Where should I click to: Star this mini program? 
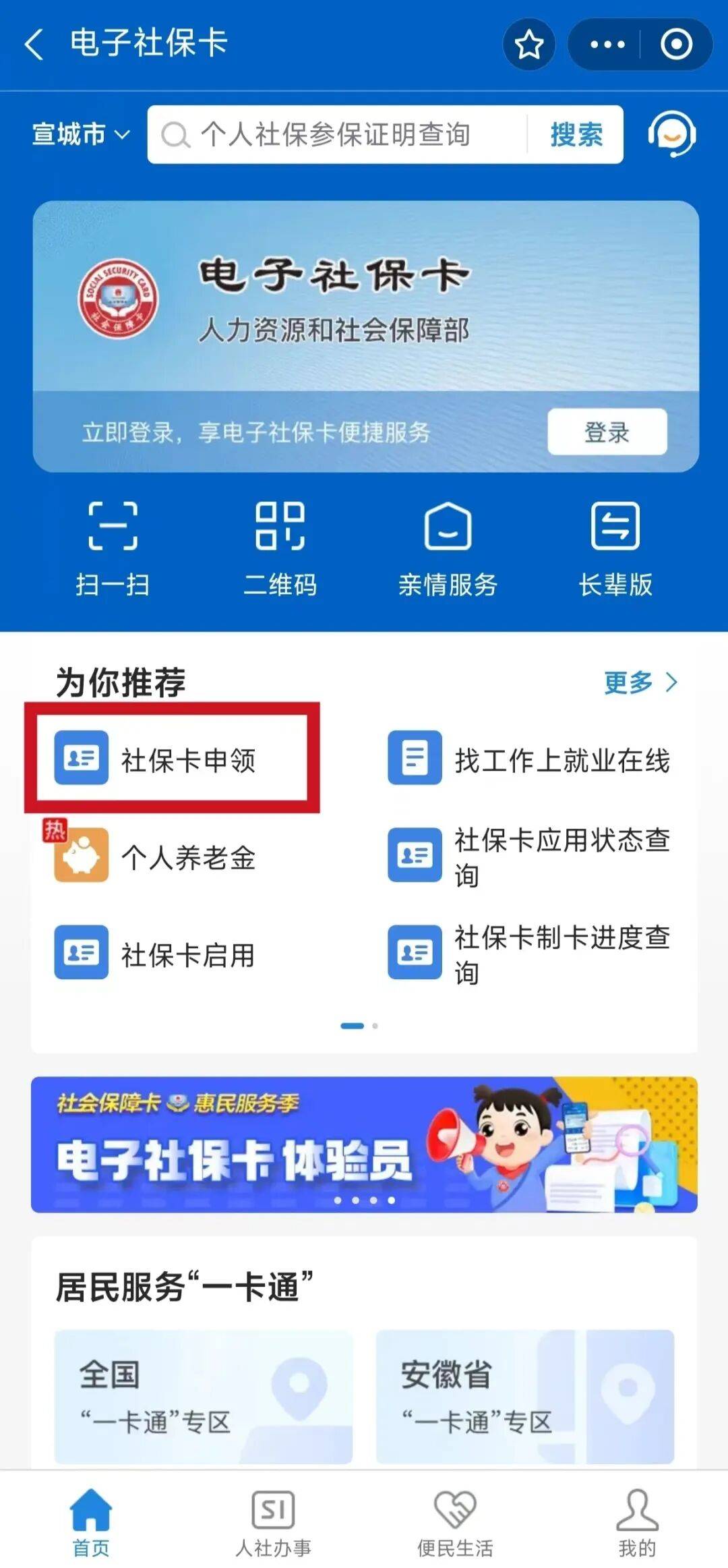pos(530,44)
